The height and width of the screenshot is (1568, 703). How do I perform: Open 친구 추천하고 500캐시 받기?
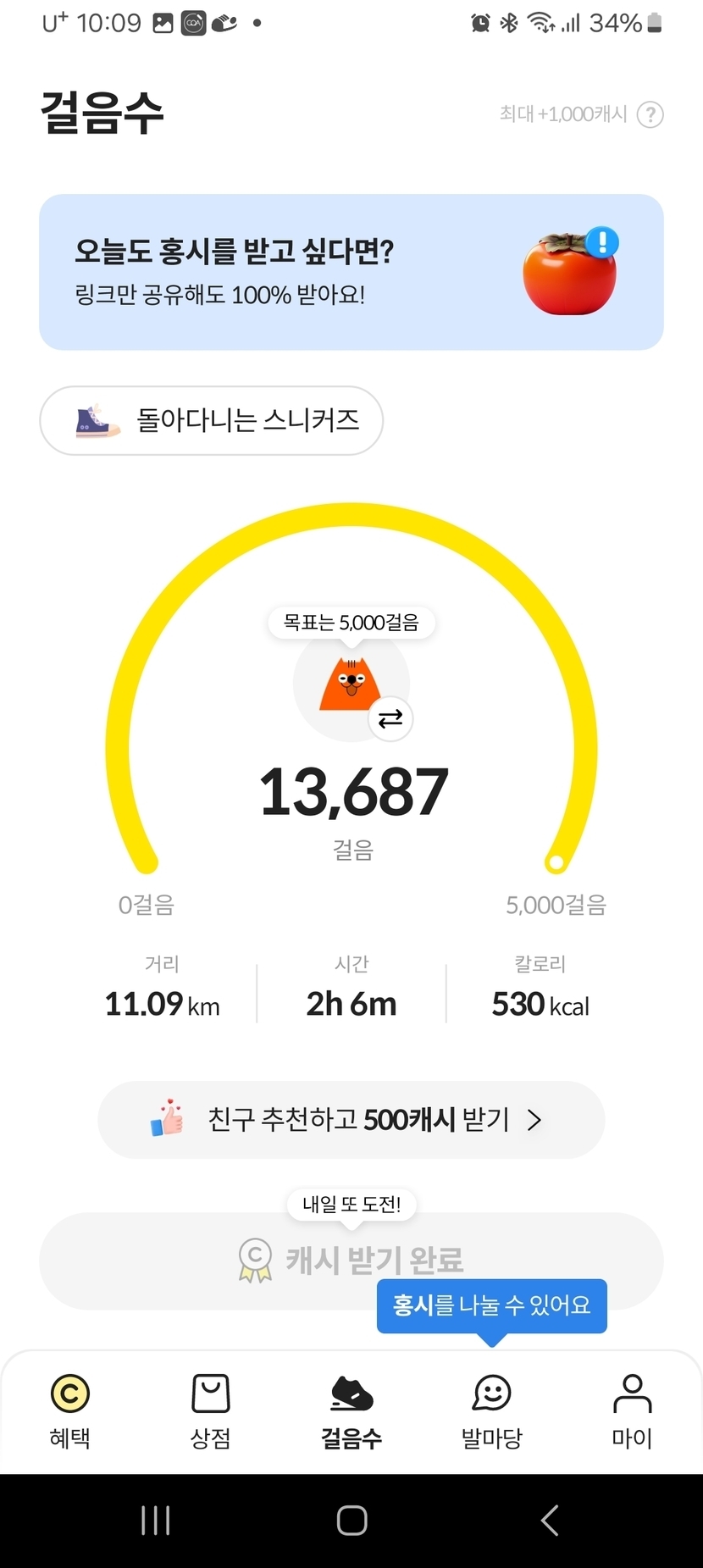[x=351, y=1120]
